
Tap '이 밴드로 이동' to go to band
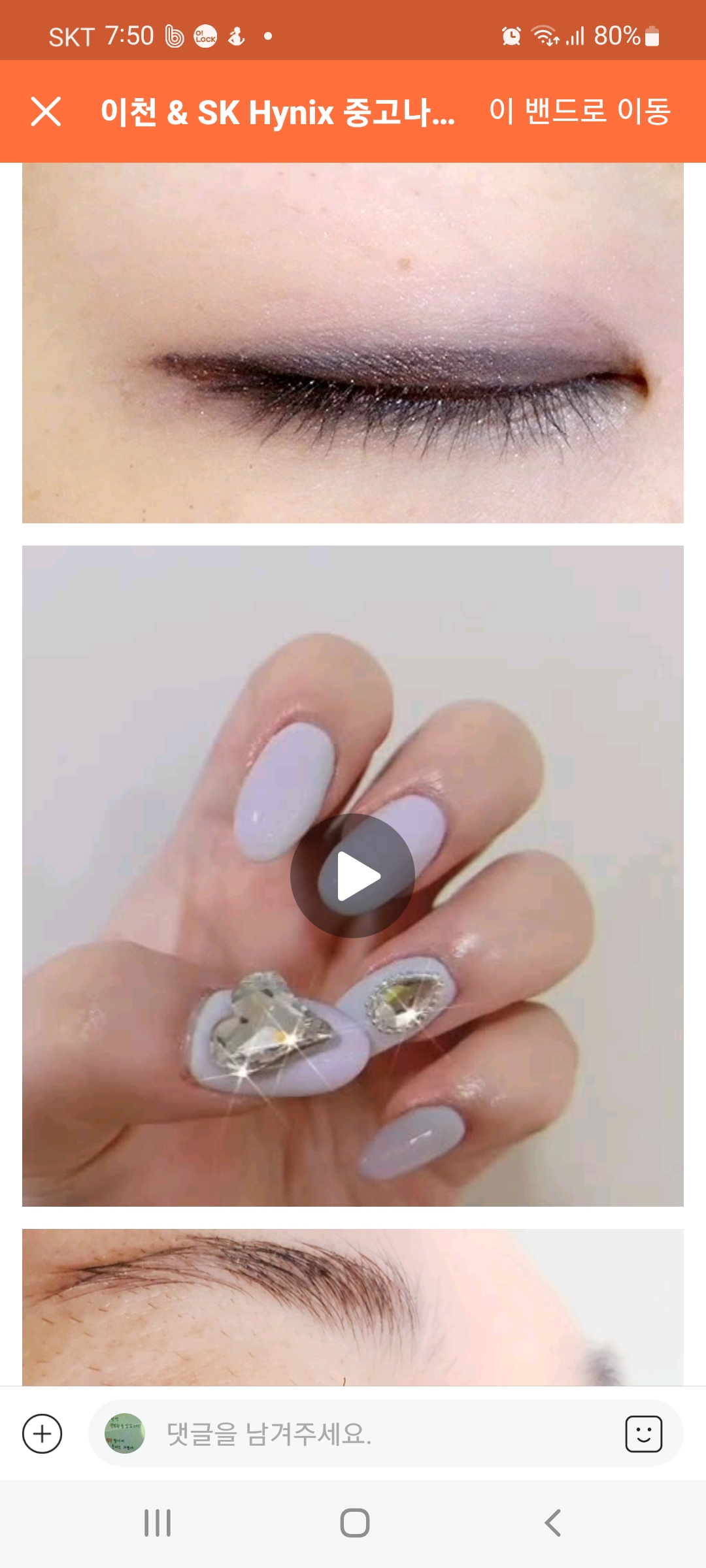coord(580,111)
